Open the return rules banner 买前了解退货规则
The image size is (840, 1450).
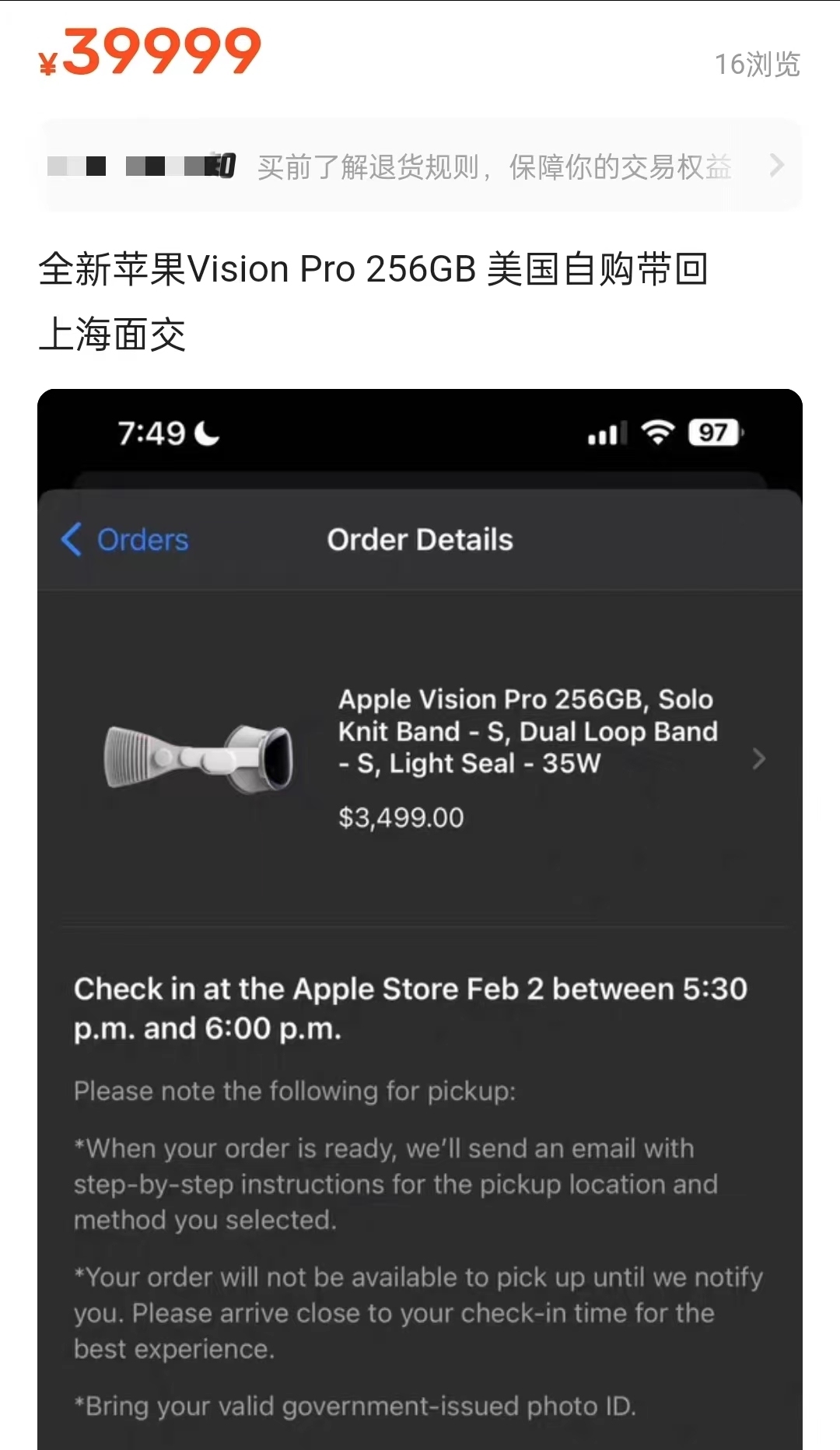pos(420,166)
